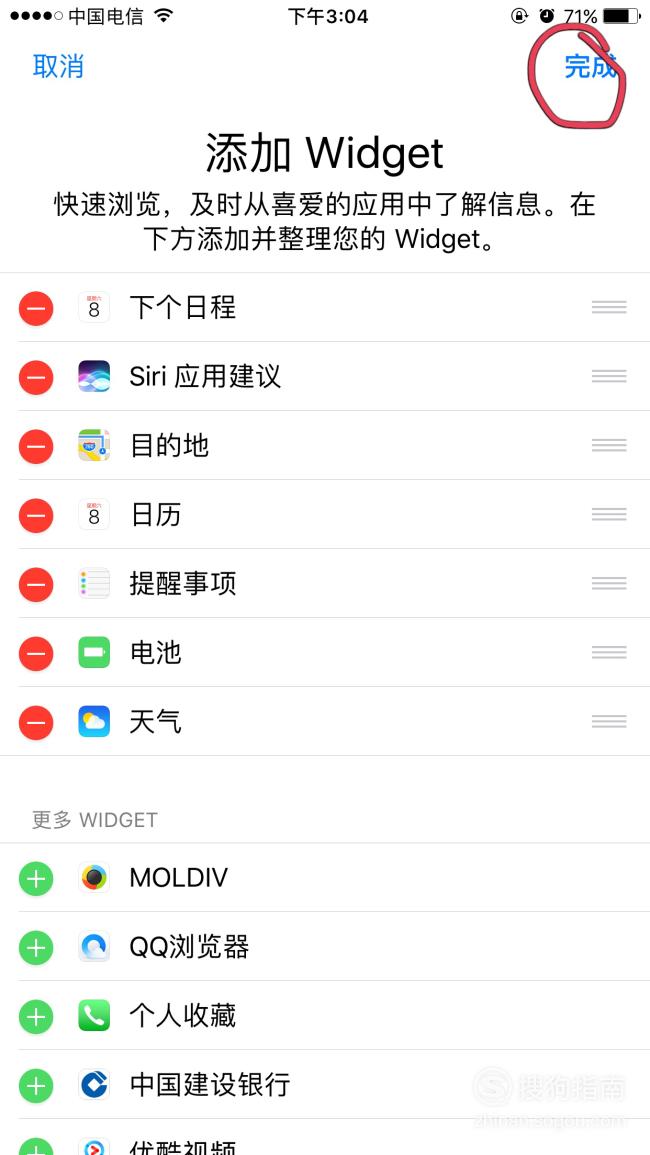The image size is (650, 1155).
Task: Tap 取消 to cancel widget editing
Action: (x=58, y=66)
